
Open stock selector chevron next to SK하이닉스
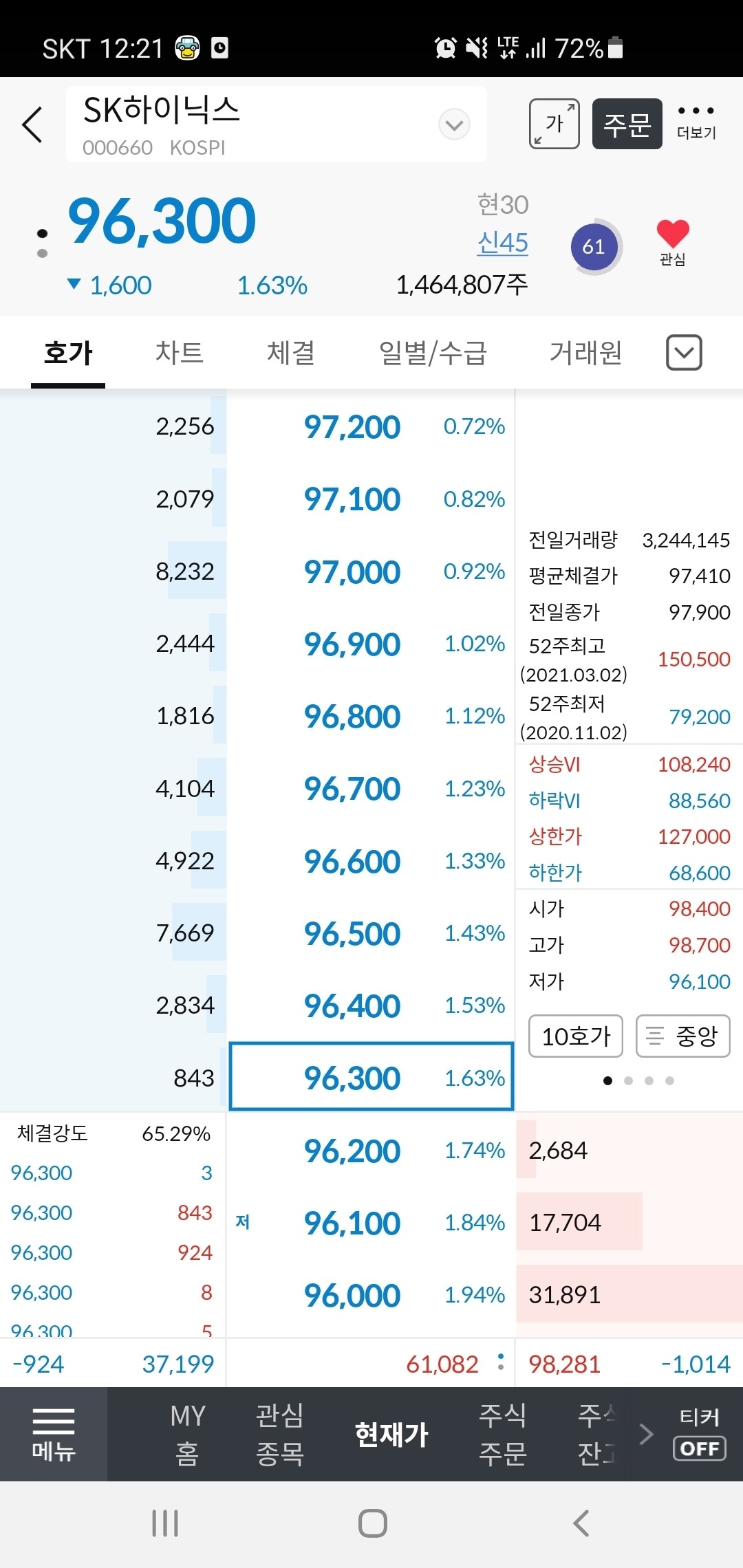click(x=453, y=124)
